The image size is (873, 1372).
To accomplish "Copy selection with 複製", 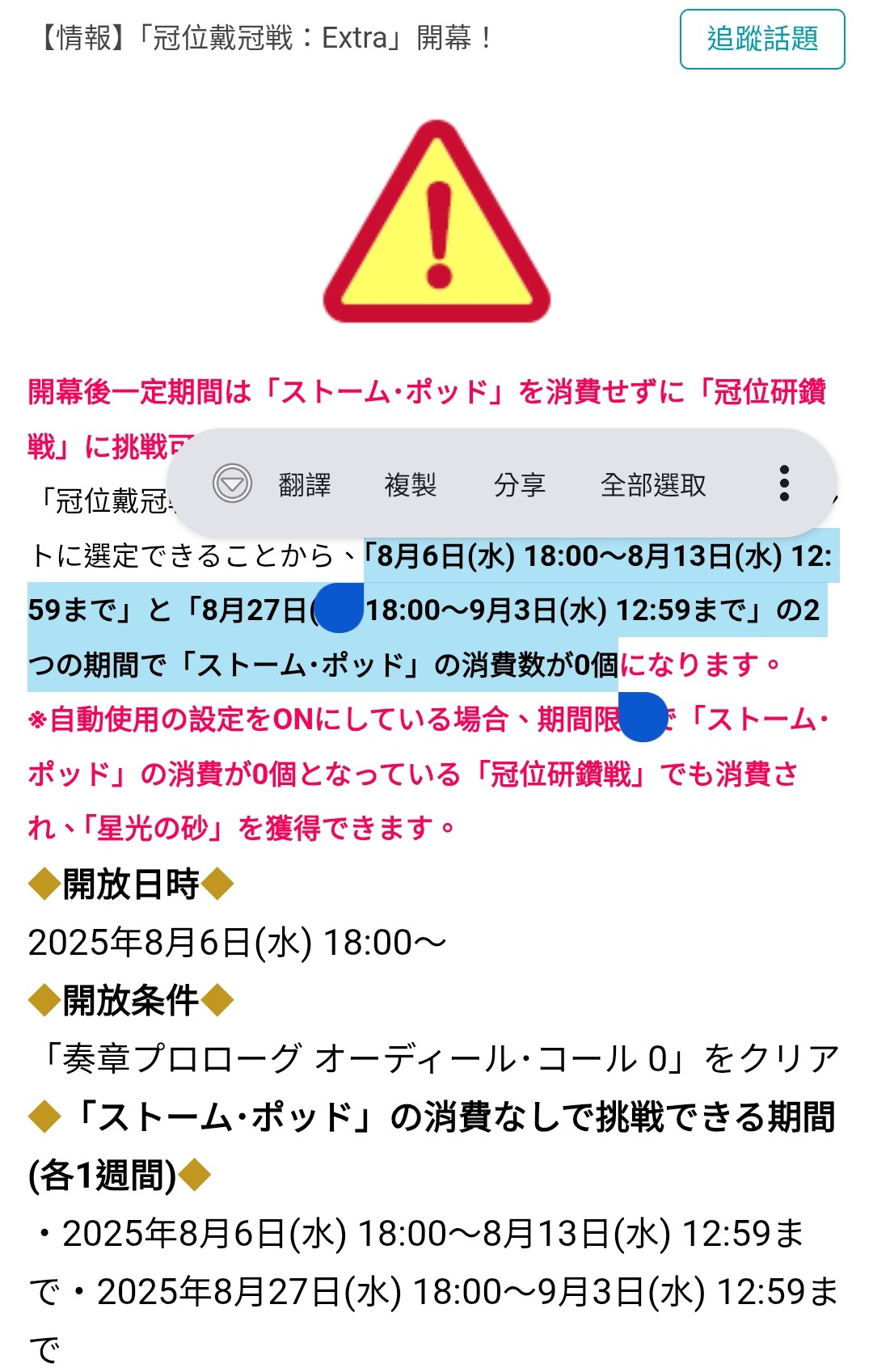I will (x=411, y=484).
